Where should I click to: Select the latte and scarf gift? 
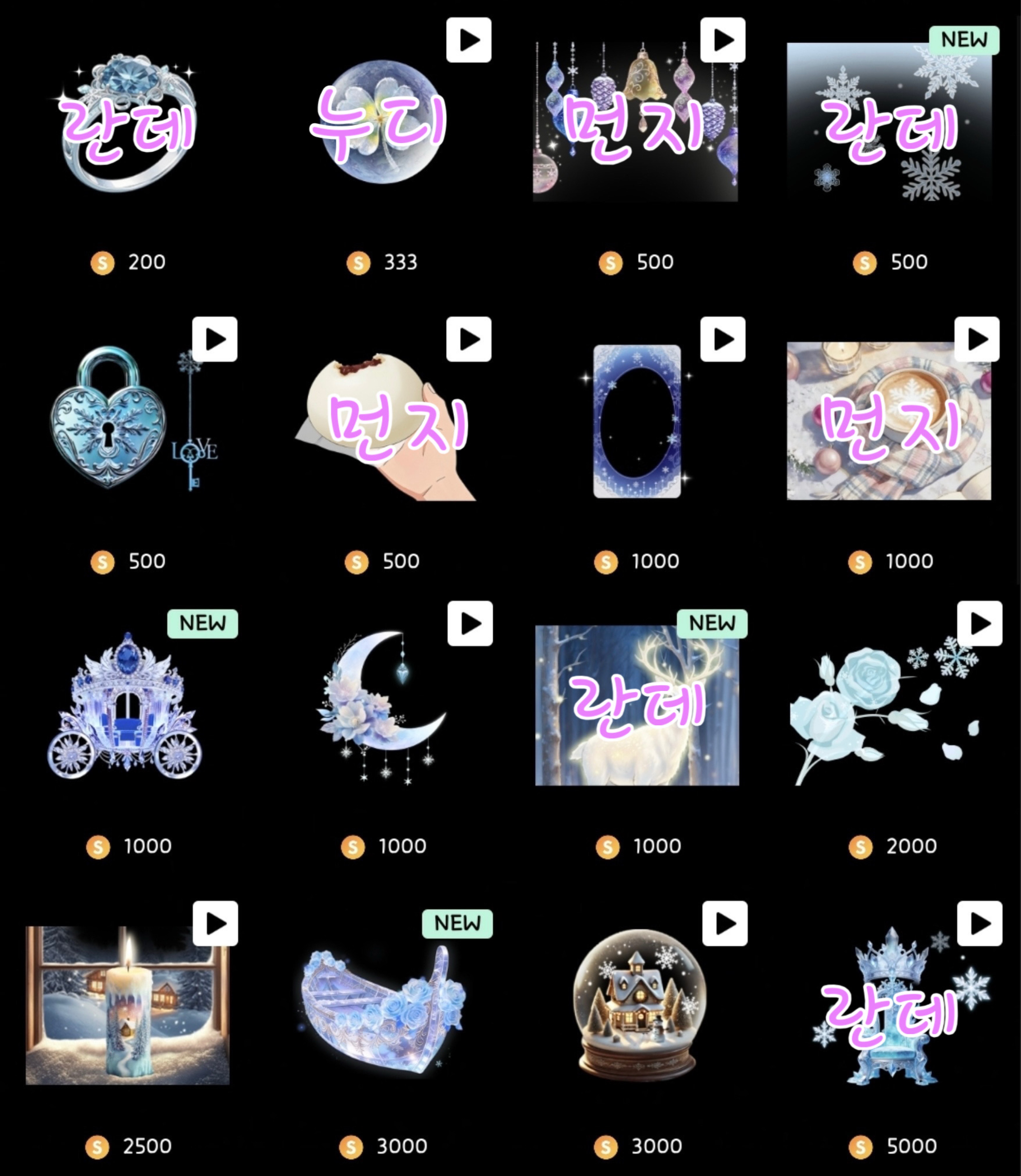pos(889,422)
